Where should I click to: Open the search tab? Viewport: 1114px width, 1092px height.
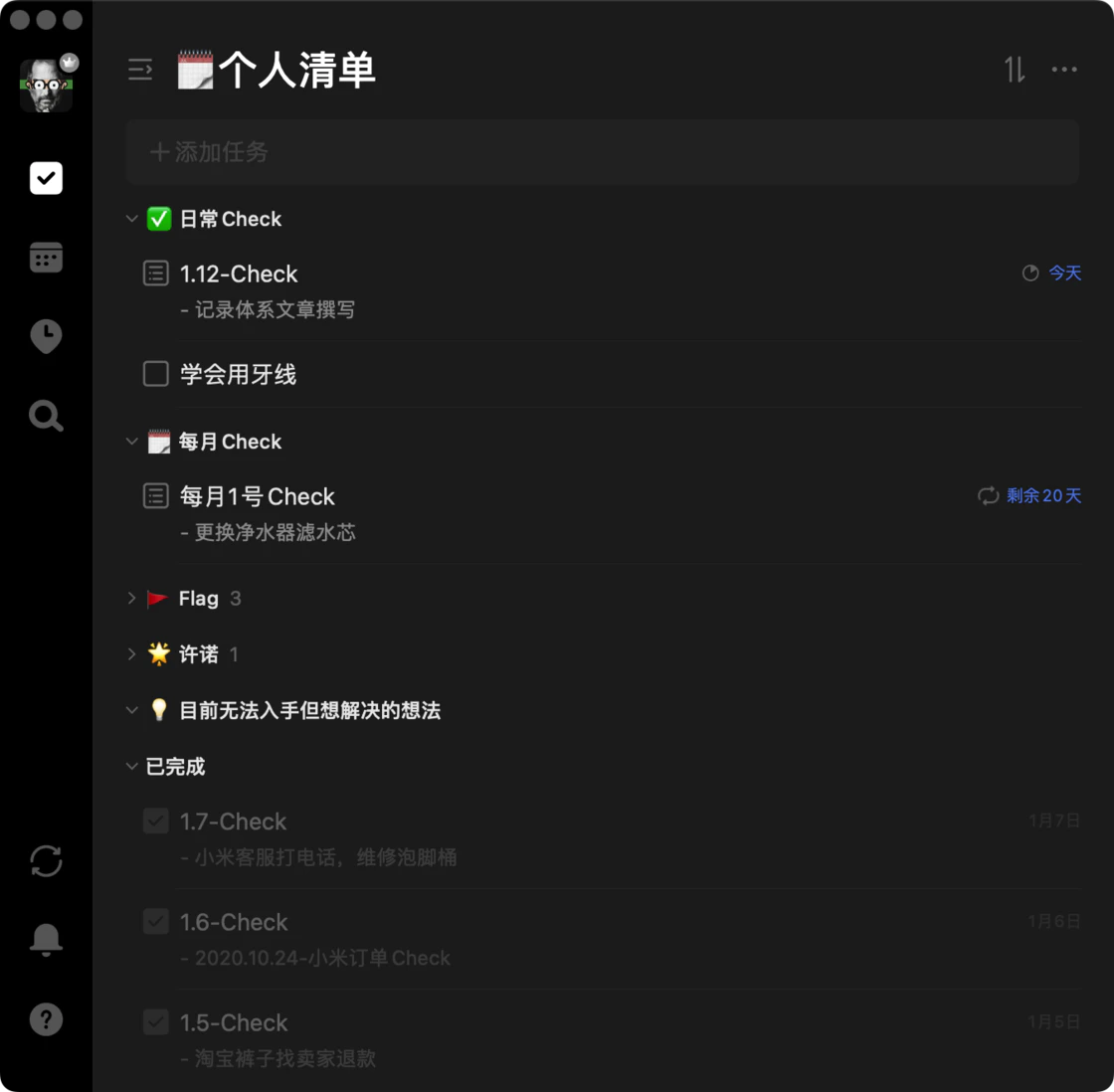click(x=46, y=415)
